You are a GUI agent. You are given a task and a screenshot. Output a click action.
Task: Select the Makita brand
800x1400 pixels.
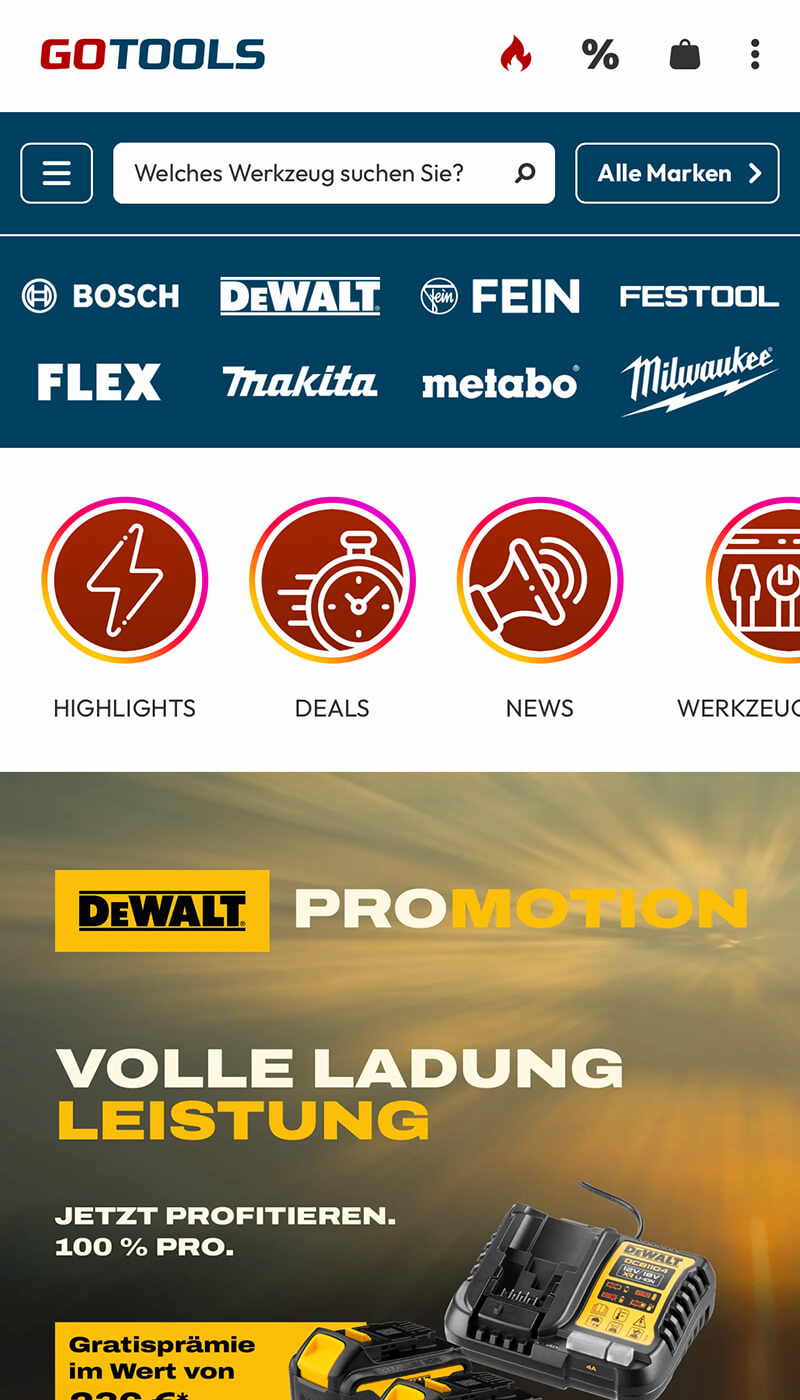(300, 382)
